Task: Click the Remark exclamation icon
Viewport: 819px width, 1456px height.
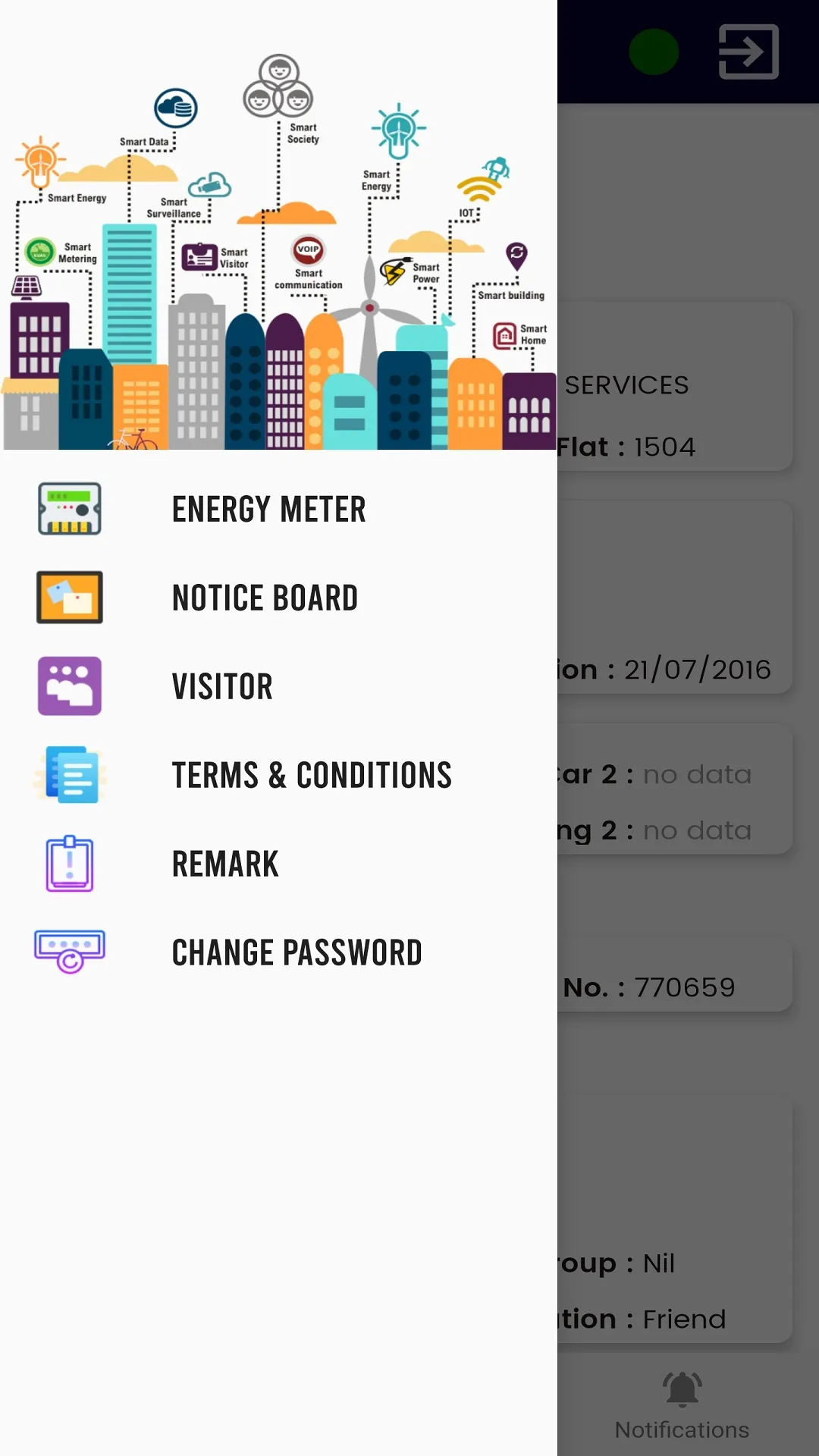Action: [x=69, y=864]
